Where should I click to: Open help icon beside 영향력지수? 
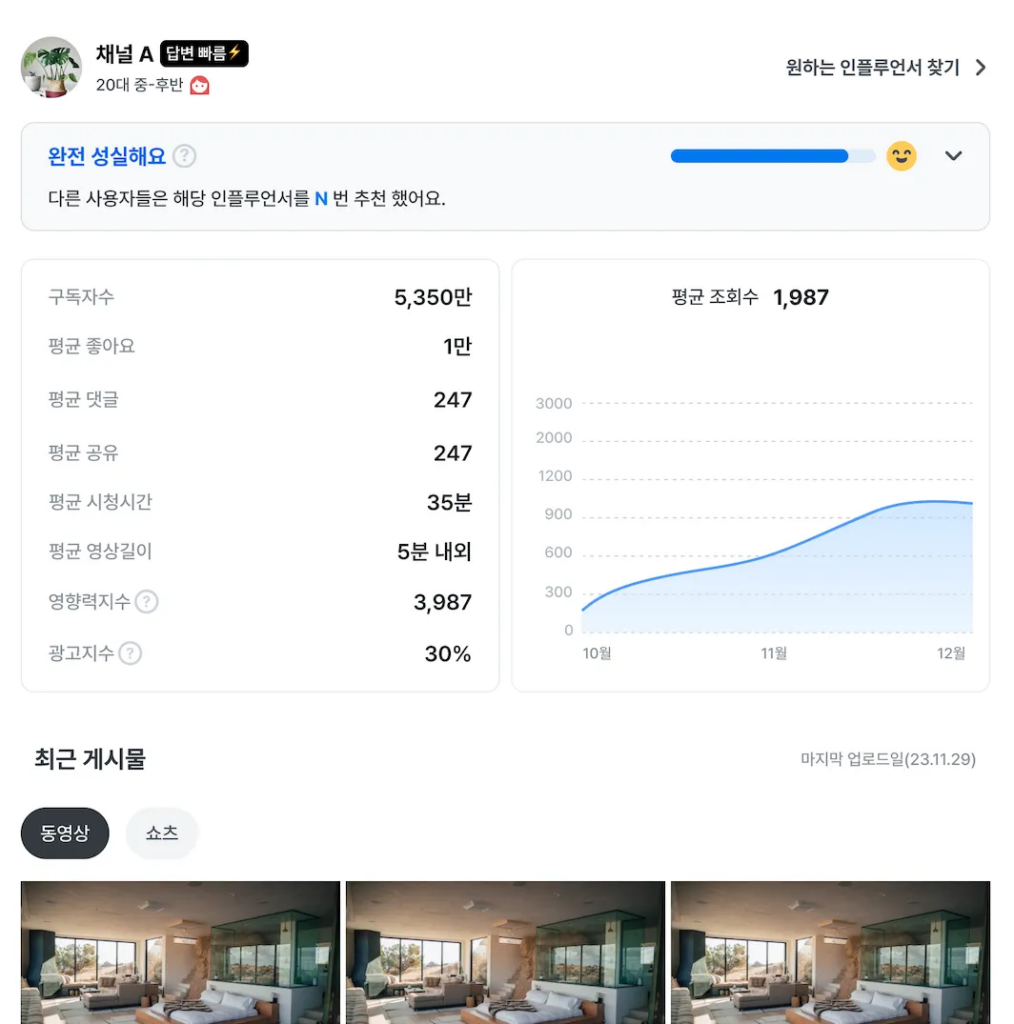[147, 602]
